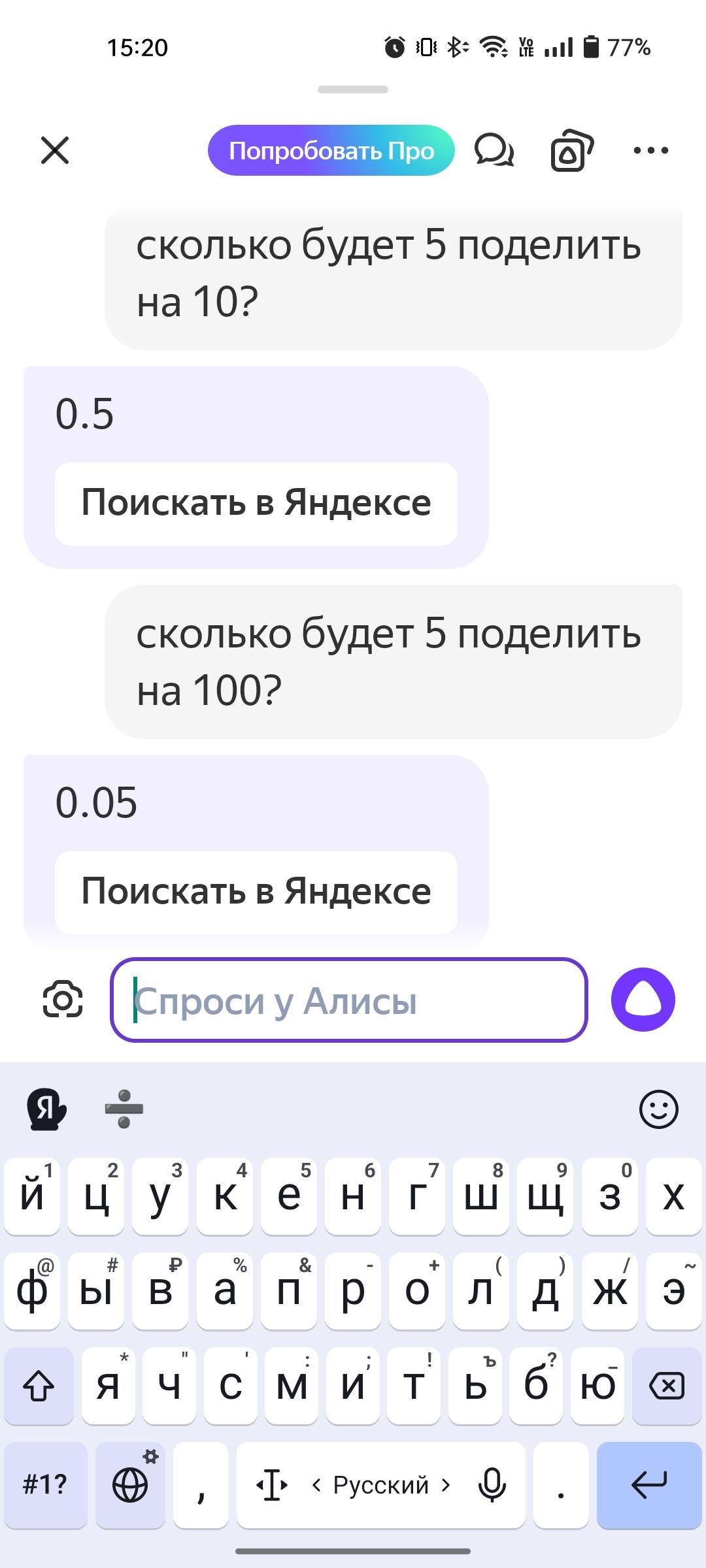Open the chats list icon
The width and height of the screenshot is (706, 1568).
(494, 151)
